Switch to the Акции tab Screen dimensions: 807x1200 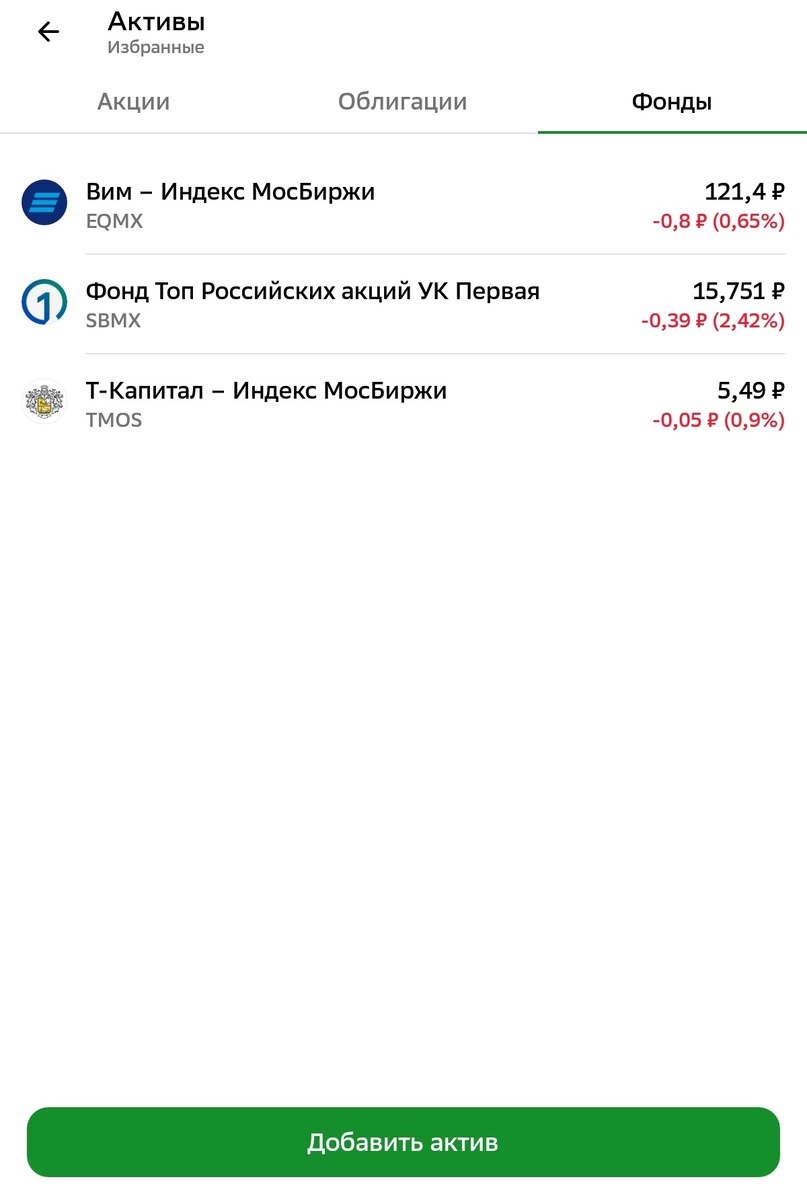pyautogui.click(x=133, y=101)
